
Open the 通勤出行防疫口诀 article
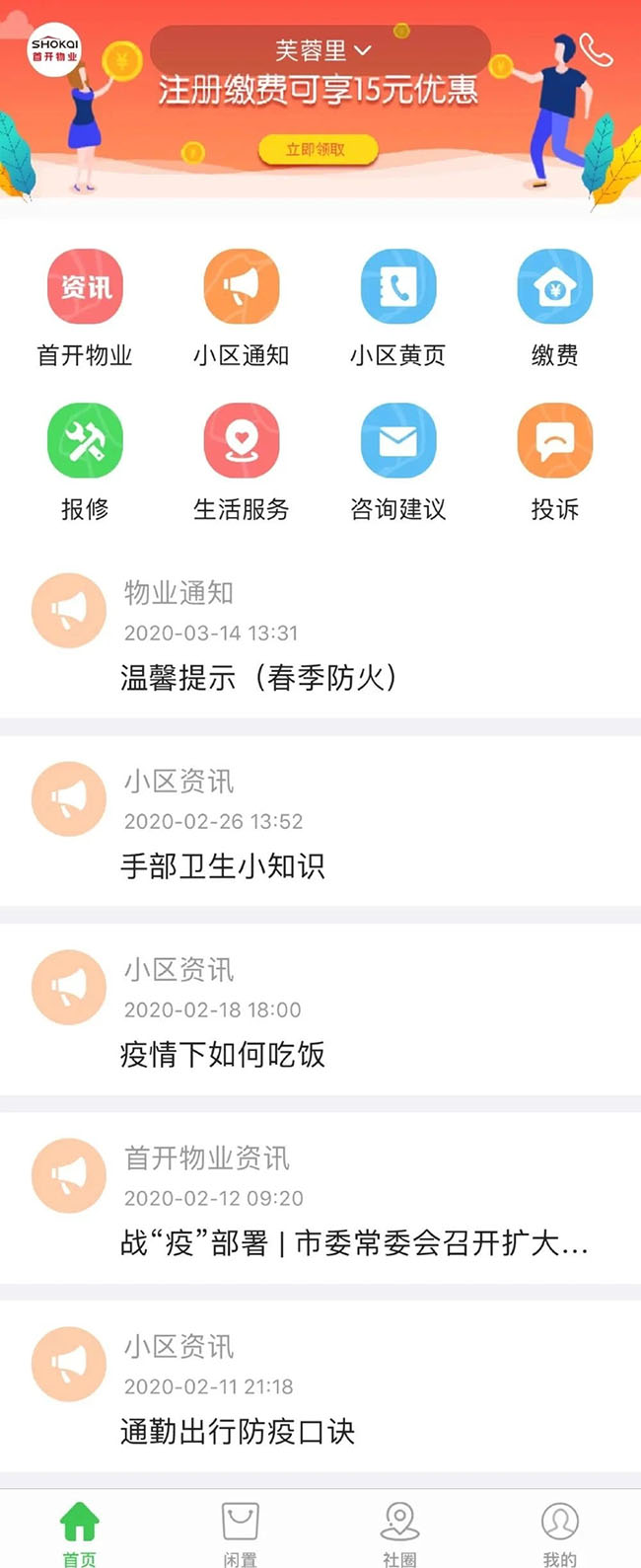tap(237, 1432)
